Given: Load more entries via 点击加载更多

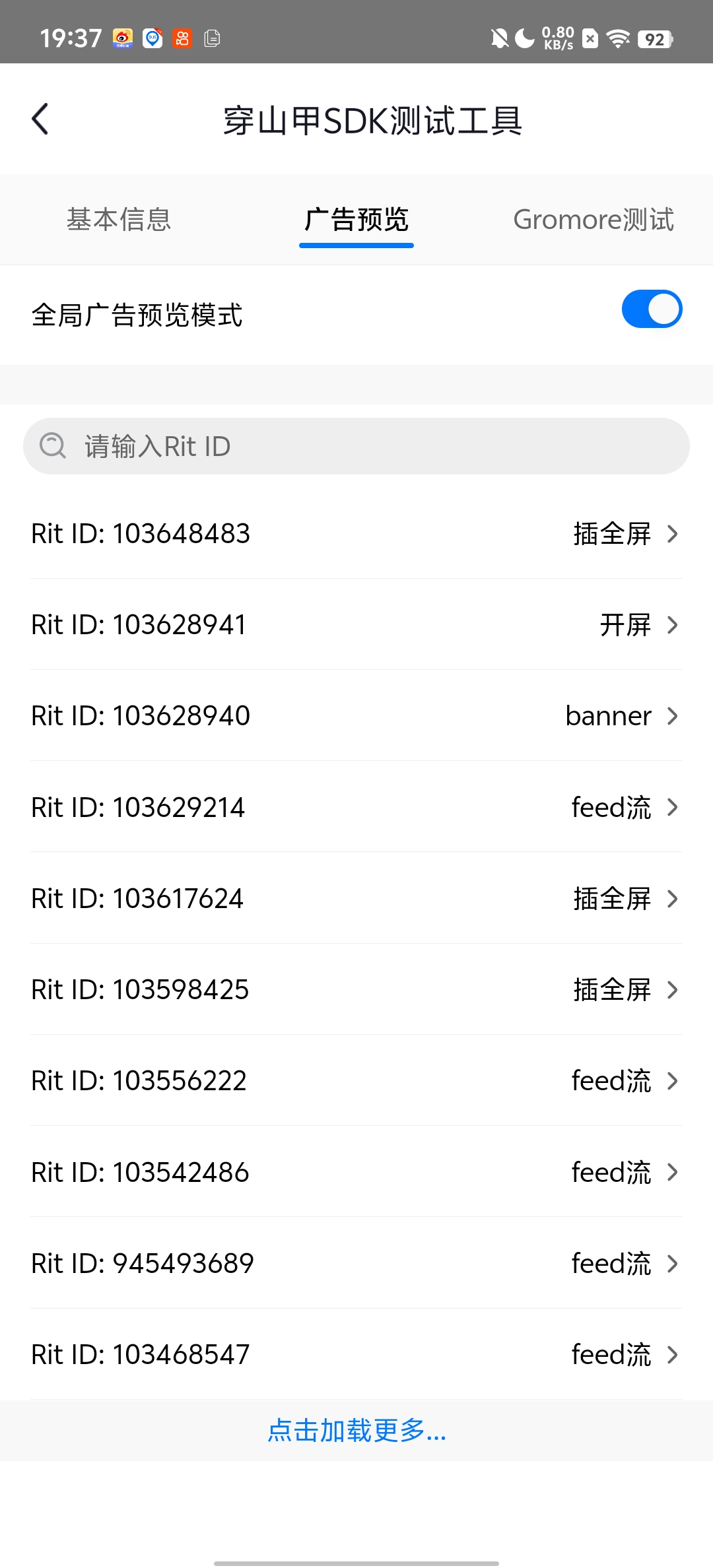Looking at the screenshot, I should pyautogui.click(x=356, y=1431).
